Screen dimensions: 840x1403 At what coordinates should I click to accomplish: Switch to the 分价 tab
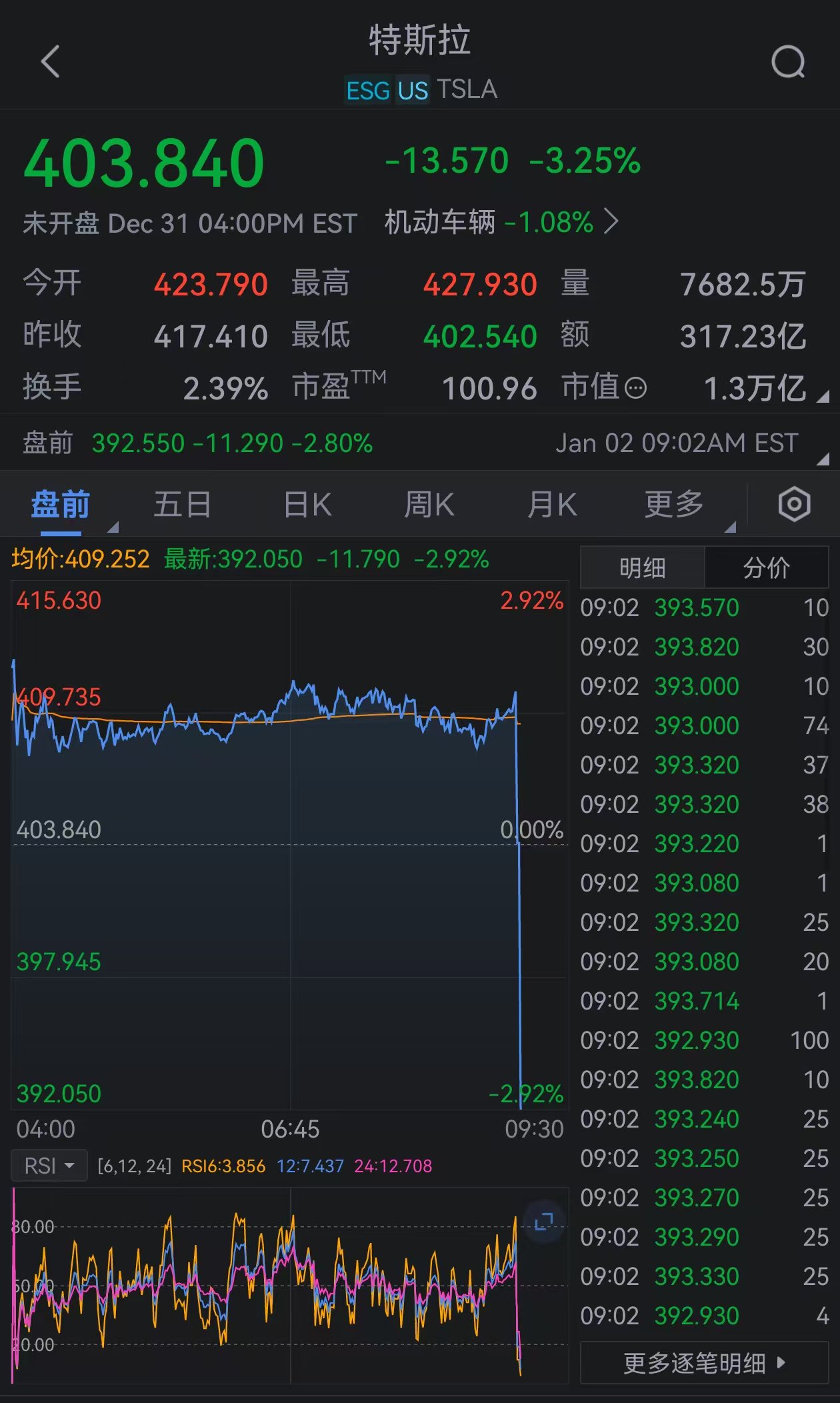click(766, 567)
